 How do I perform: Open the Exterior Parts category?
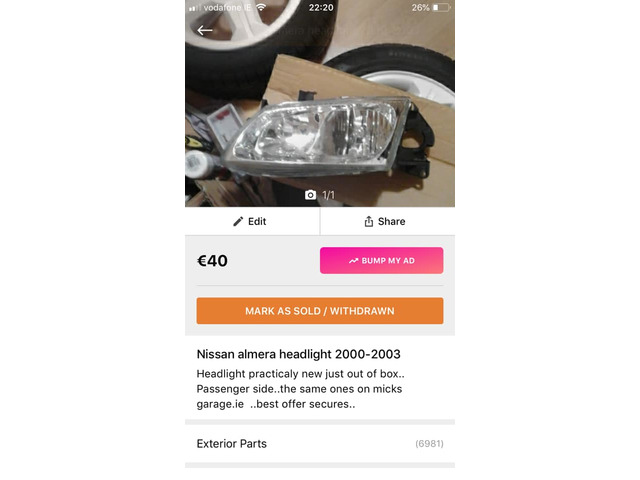(319, 443)
